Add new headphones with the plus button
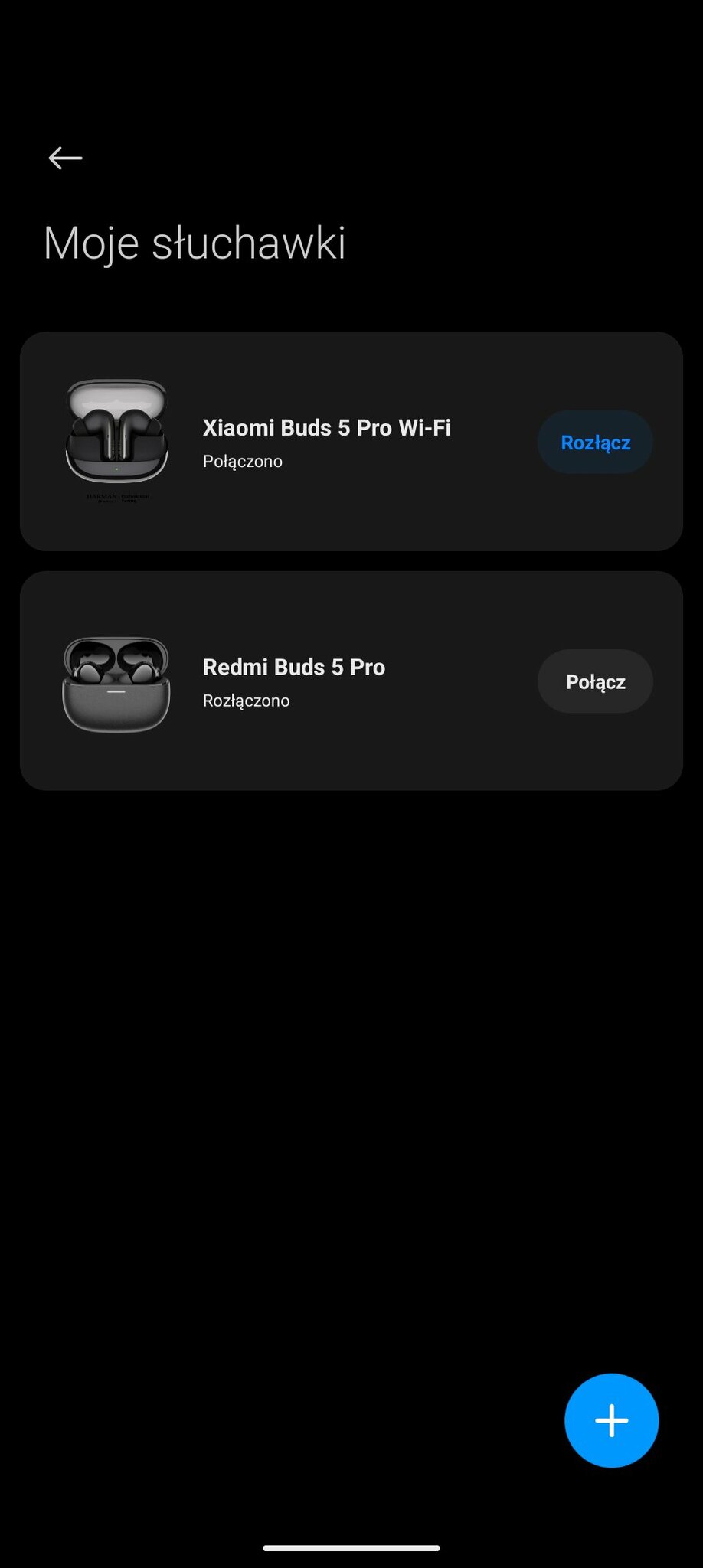This screenshot has width=703, height=1568. coord(611,1420)
